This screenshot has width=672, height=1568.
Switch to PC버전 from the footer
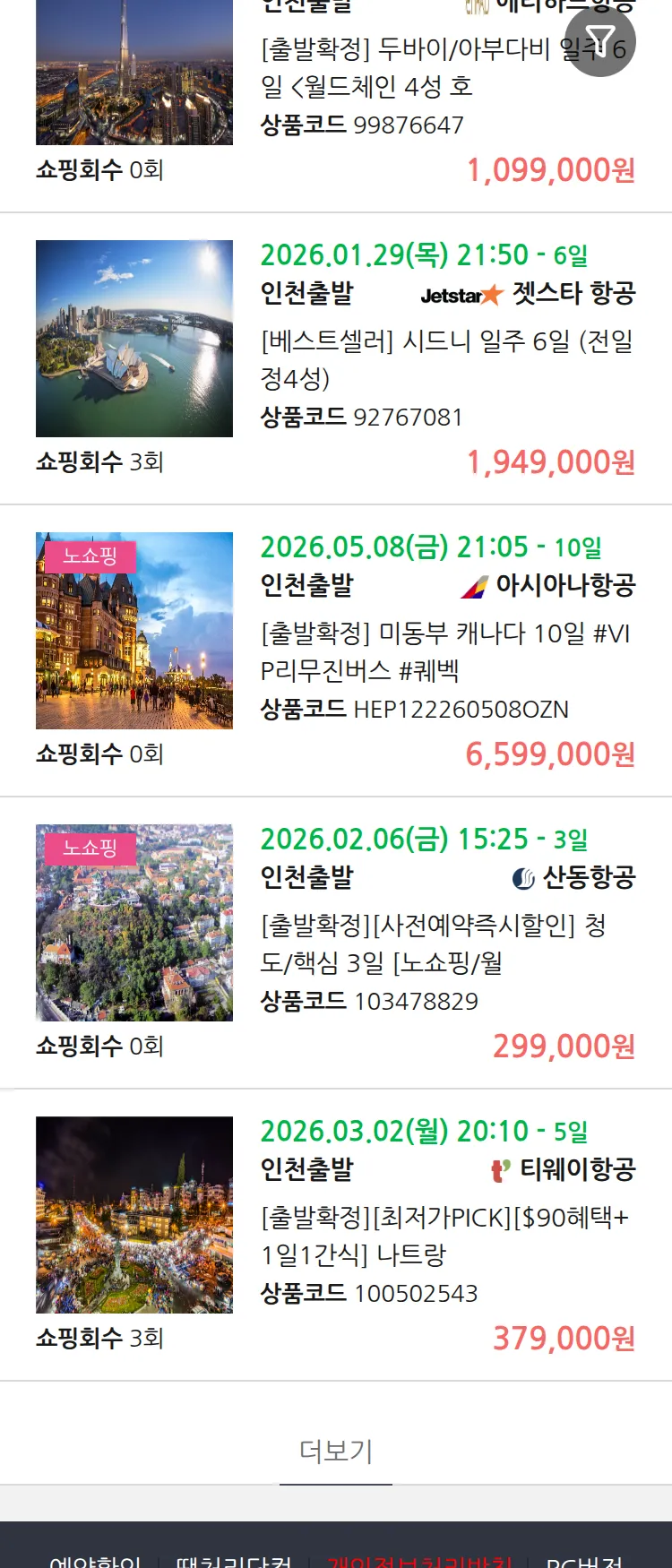pos(584,1561)
